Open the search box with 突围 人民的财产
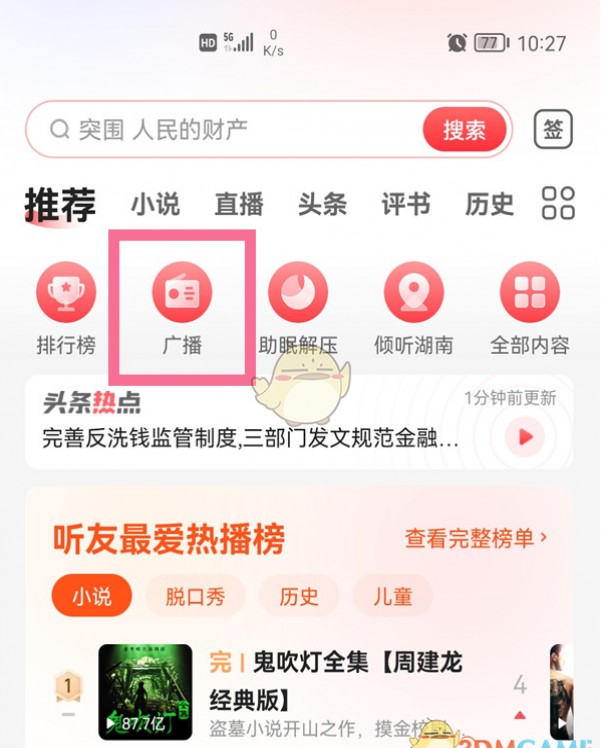 [x=230, y=129]
